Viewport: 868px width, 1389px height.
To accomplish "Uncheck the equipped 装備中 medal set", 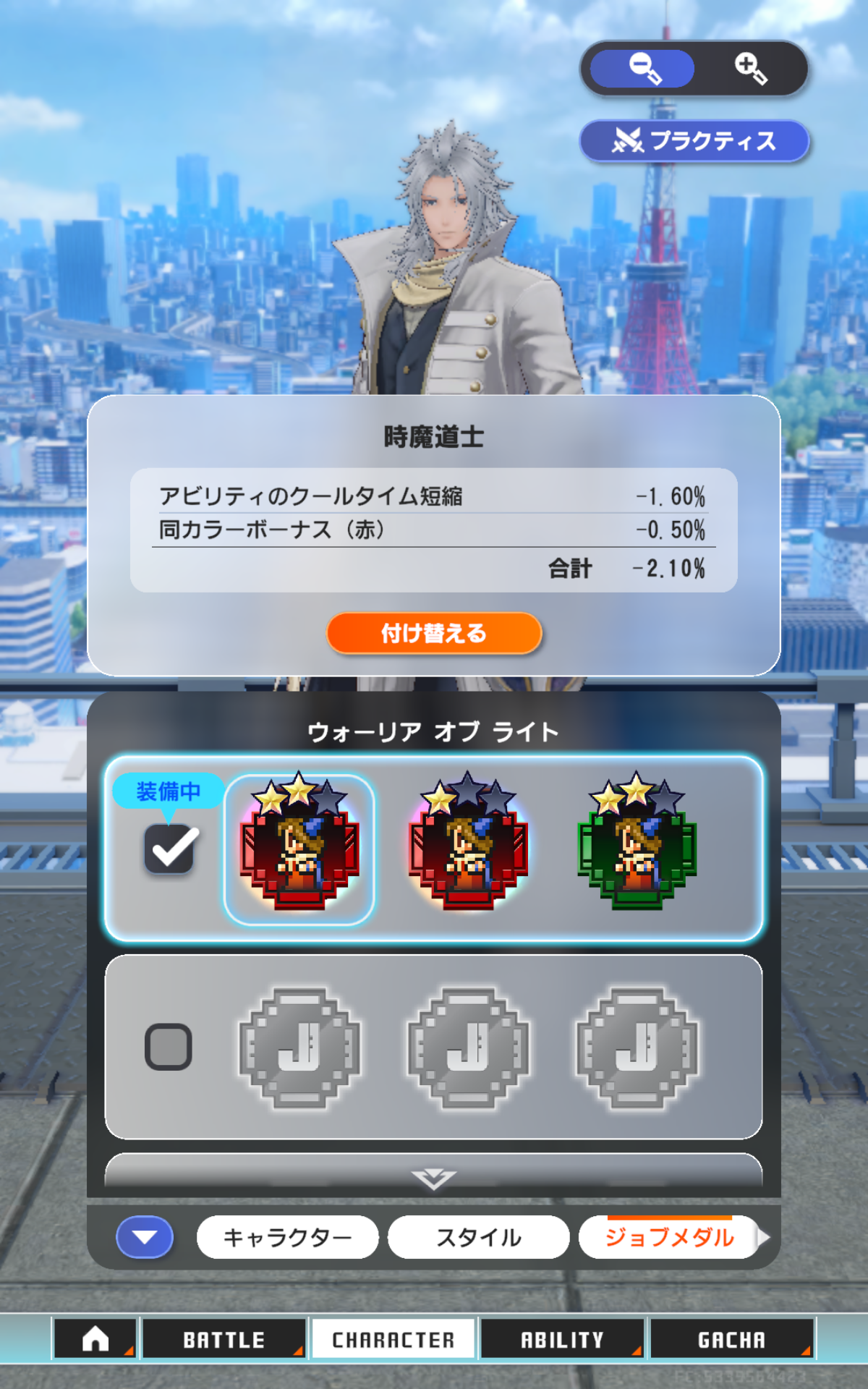I will (171, 849).
